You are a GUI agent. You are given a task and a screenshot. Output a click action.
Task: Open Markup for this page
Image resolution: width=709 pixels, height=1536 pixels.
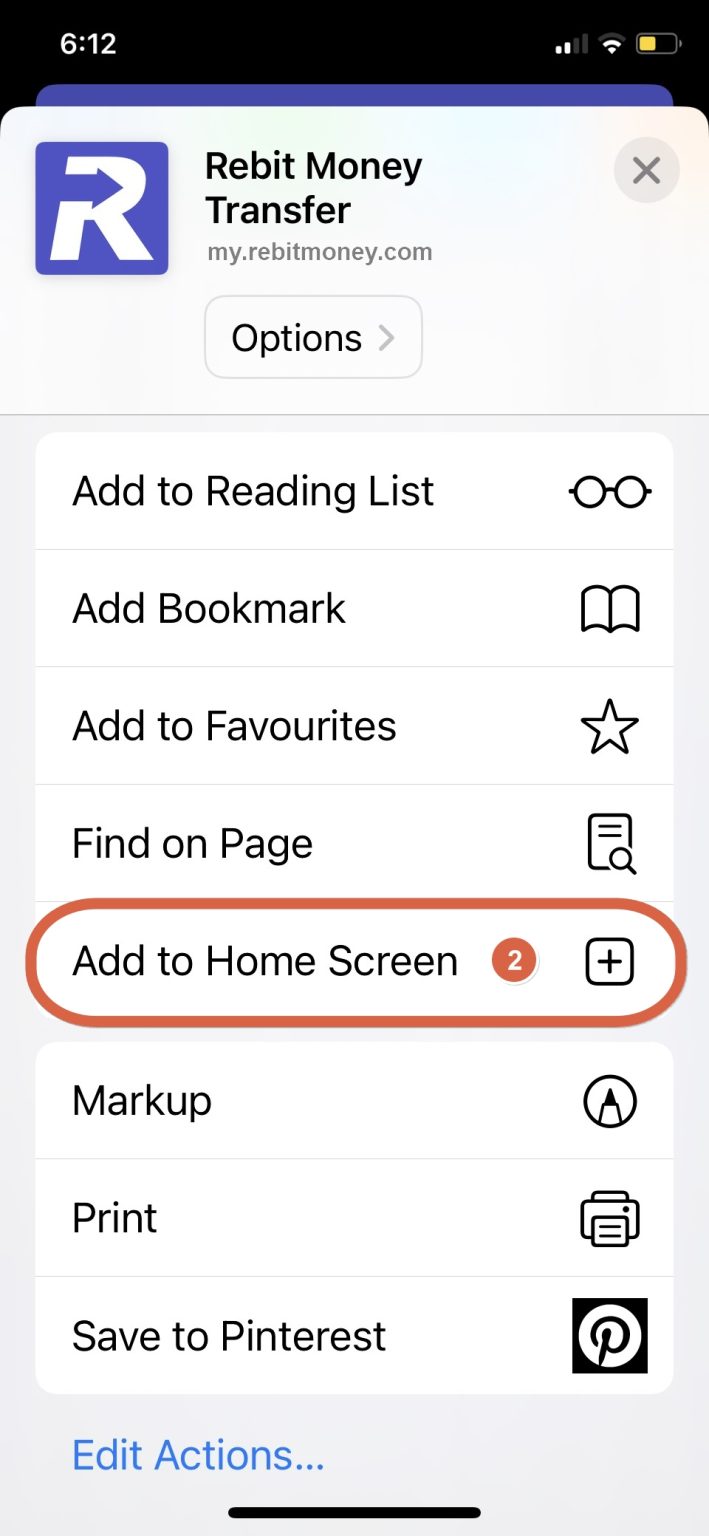coord(354,1101)
